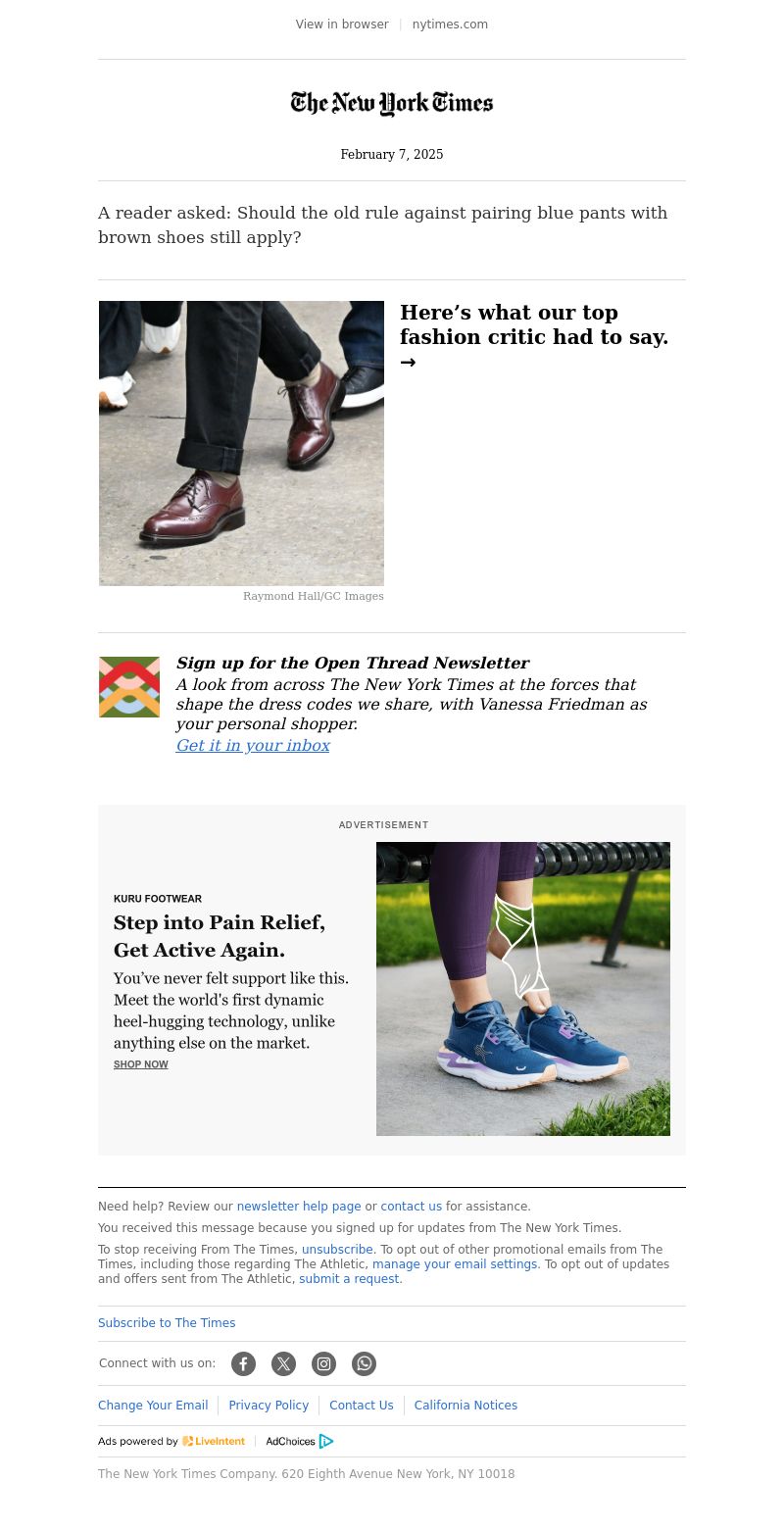This screenshot has width=784, height=1531.
Task: Open the WhatsApp icon
Action: [x=364, y=1363]
